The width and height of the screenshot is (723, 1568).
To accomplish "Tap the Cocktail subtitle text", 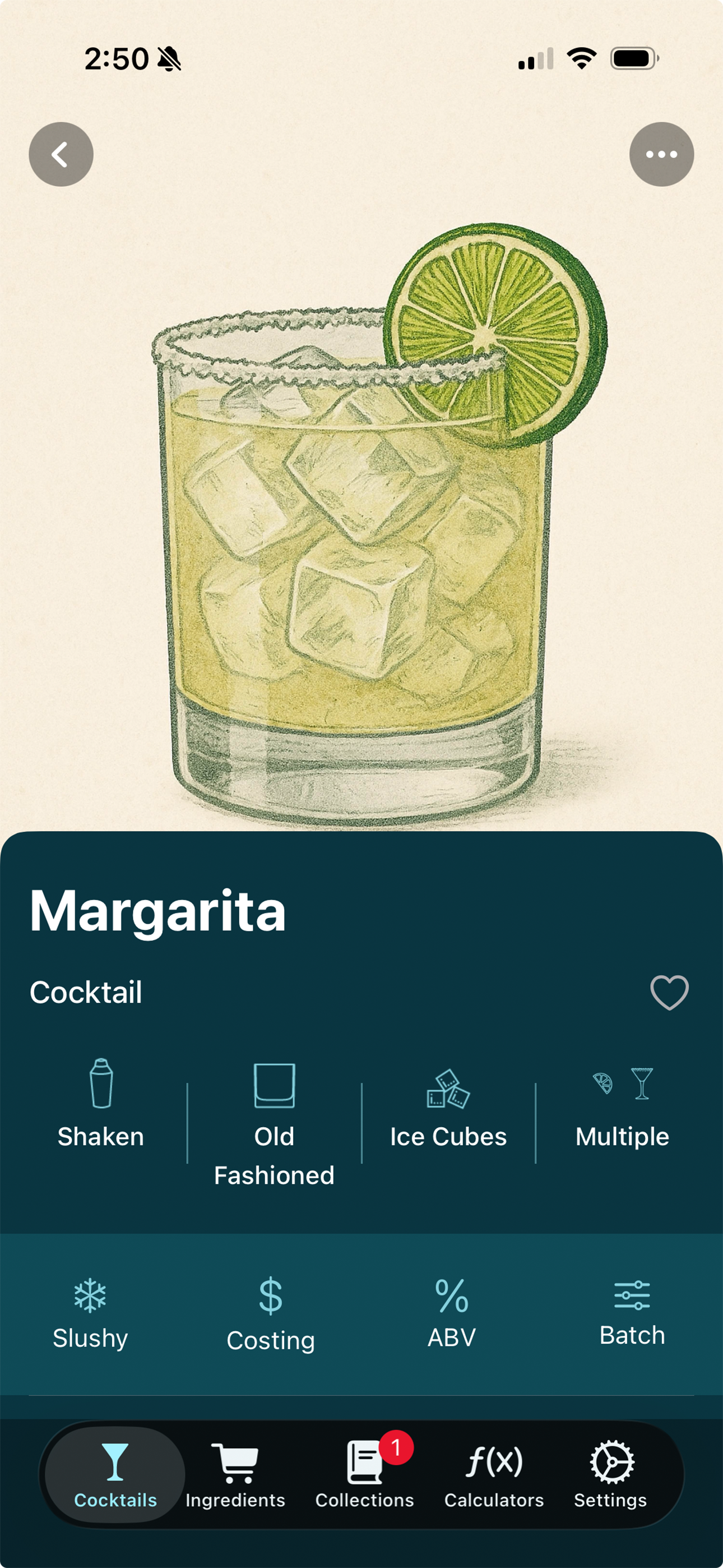I will click(x=86, y=991).
